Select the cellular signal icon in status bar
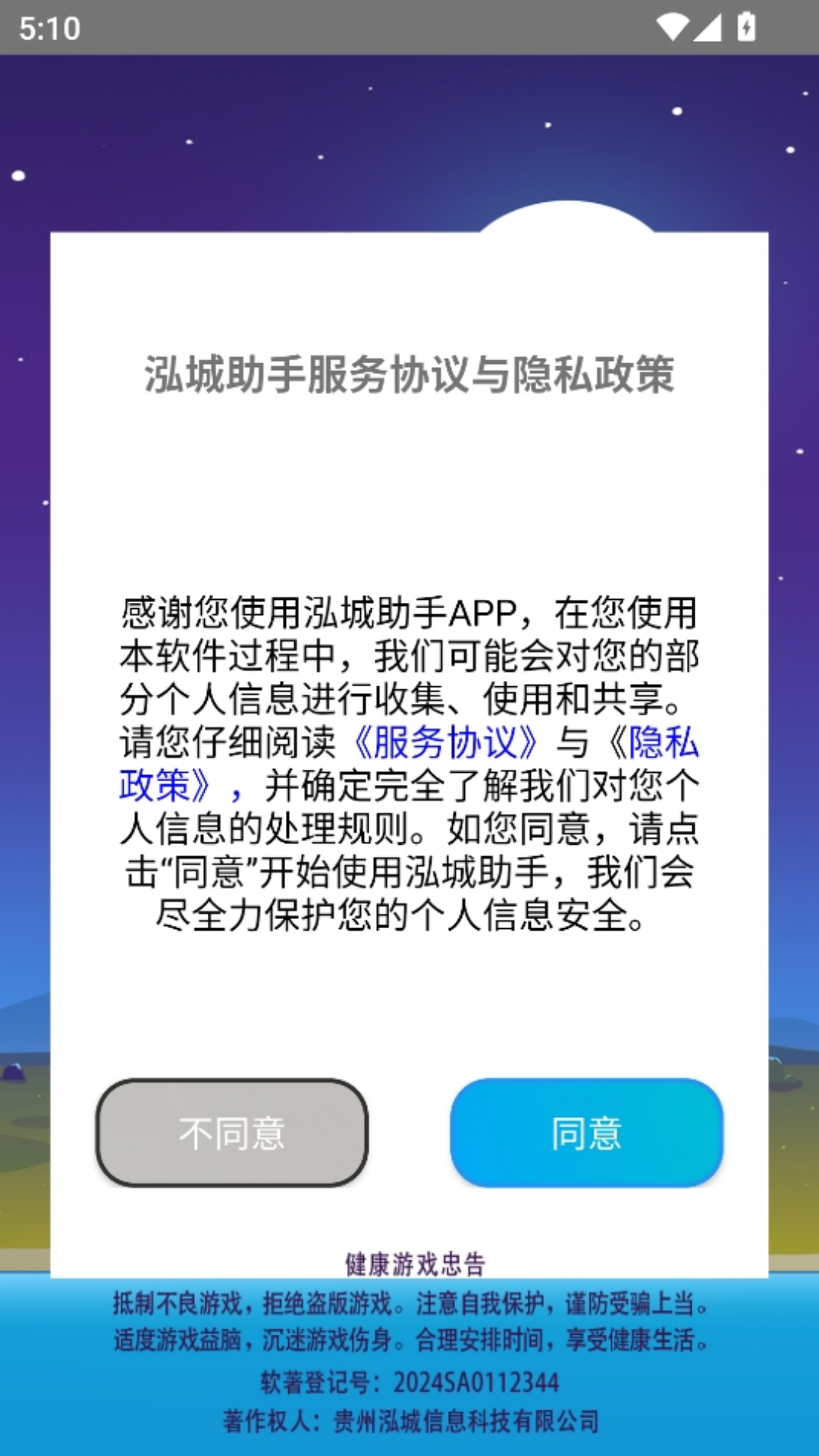 tap(708, 27)
